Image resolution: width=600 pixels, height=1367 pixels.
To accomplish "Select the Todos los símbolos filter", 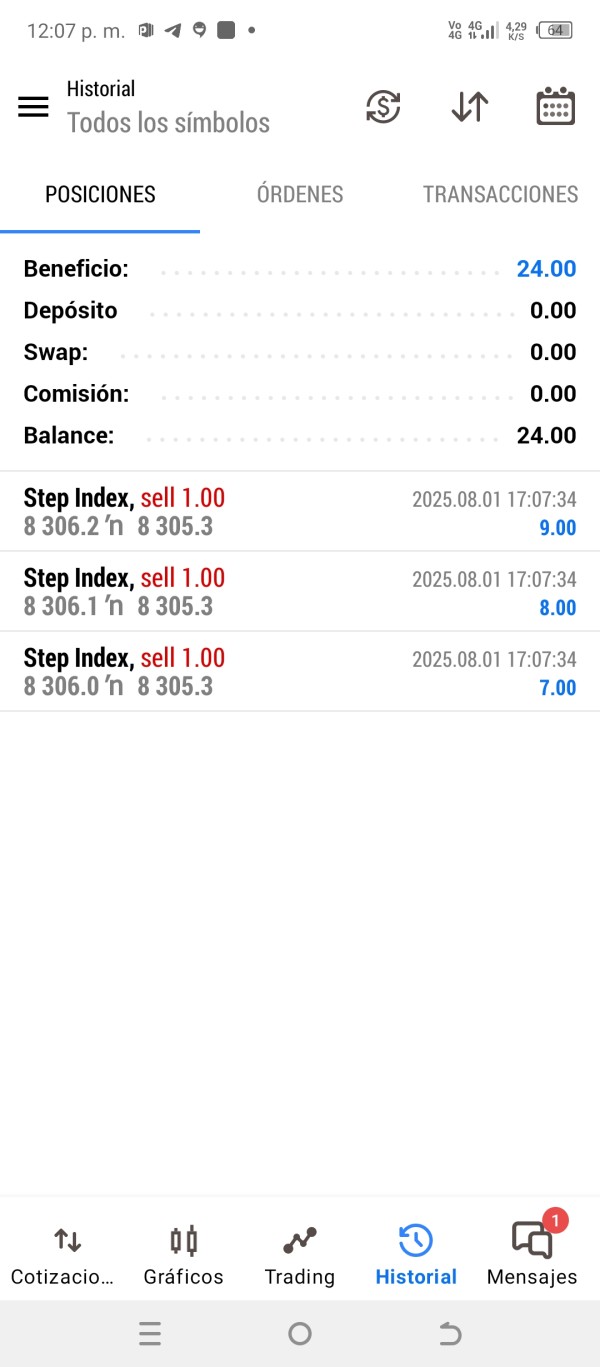I will pyautogui.click(x=168, y=123).
